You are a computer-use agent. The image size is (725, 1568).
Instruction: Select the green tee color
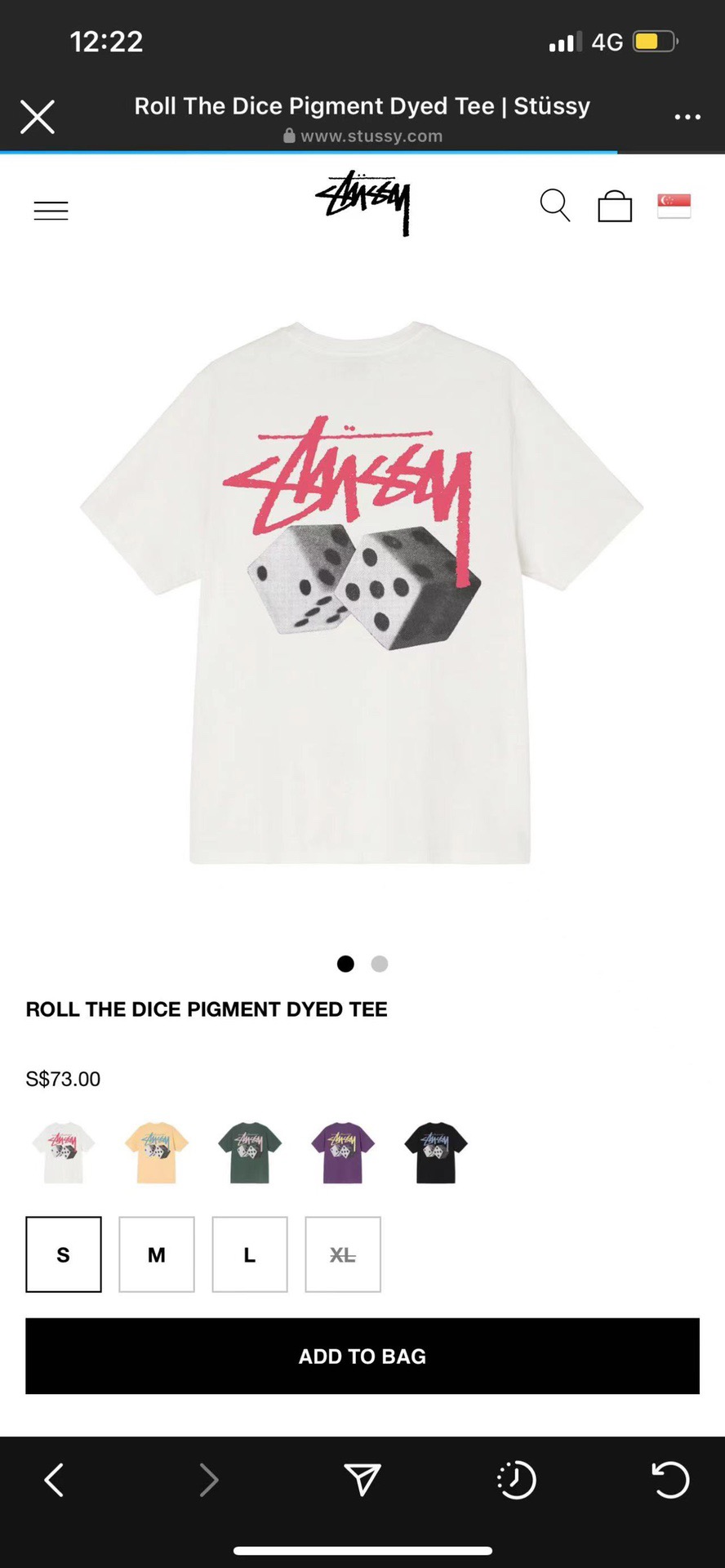click(x=250, y=1152)
